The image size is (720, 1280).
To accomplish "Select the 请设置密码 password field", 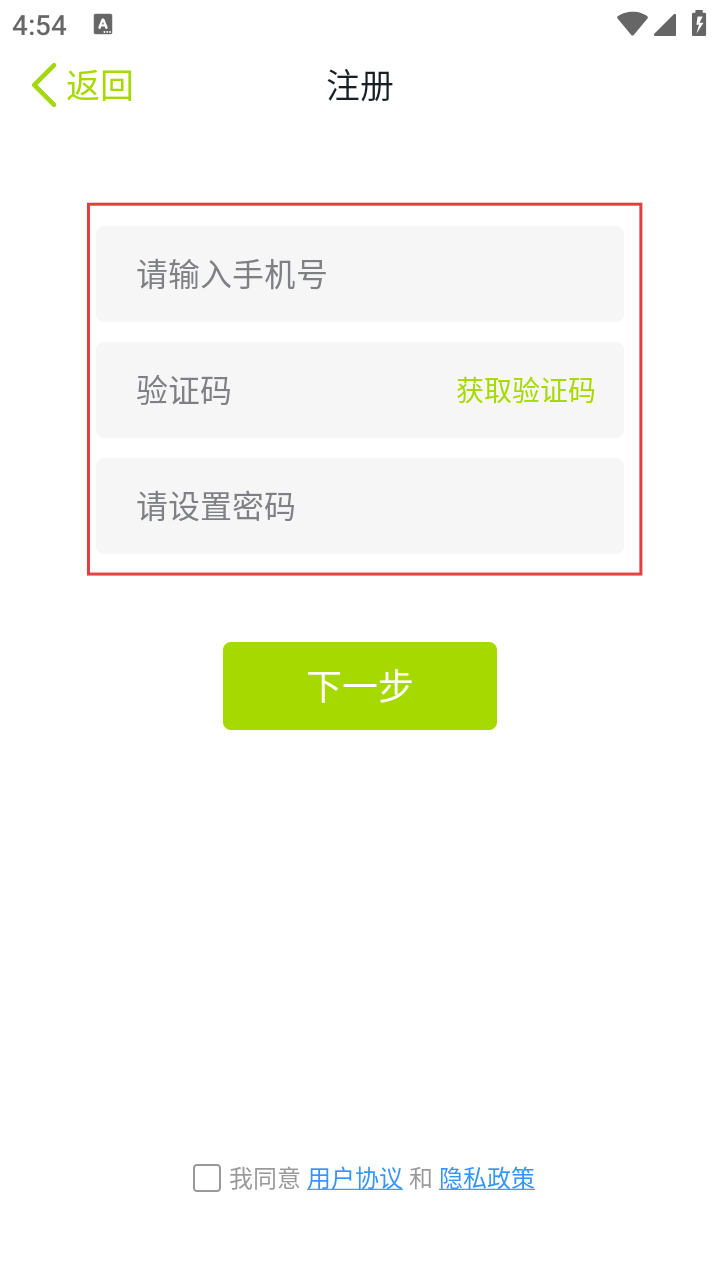I will coord(360,506).
